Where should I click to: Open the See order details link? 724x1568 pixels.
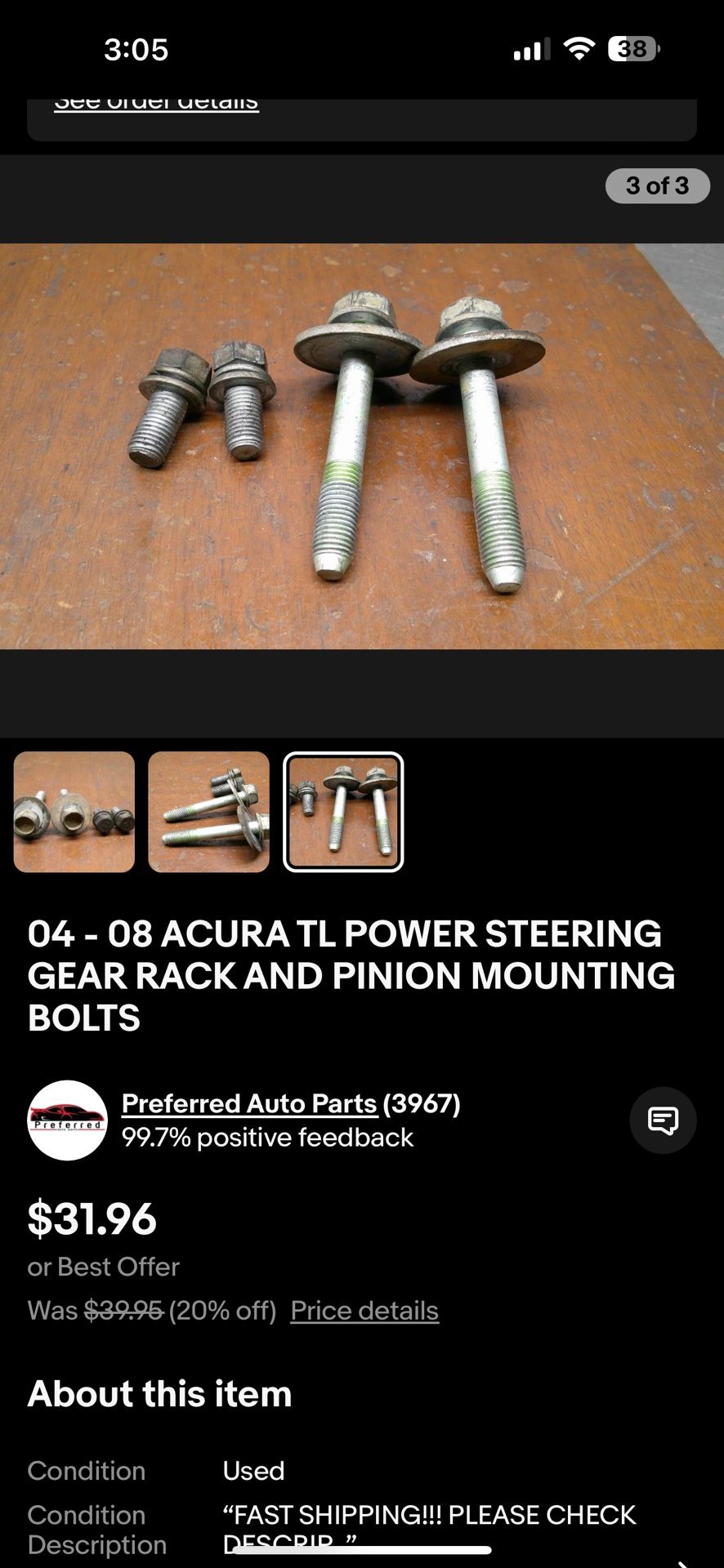point(156,104)
